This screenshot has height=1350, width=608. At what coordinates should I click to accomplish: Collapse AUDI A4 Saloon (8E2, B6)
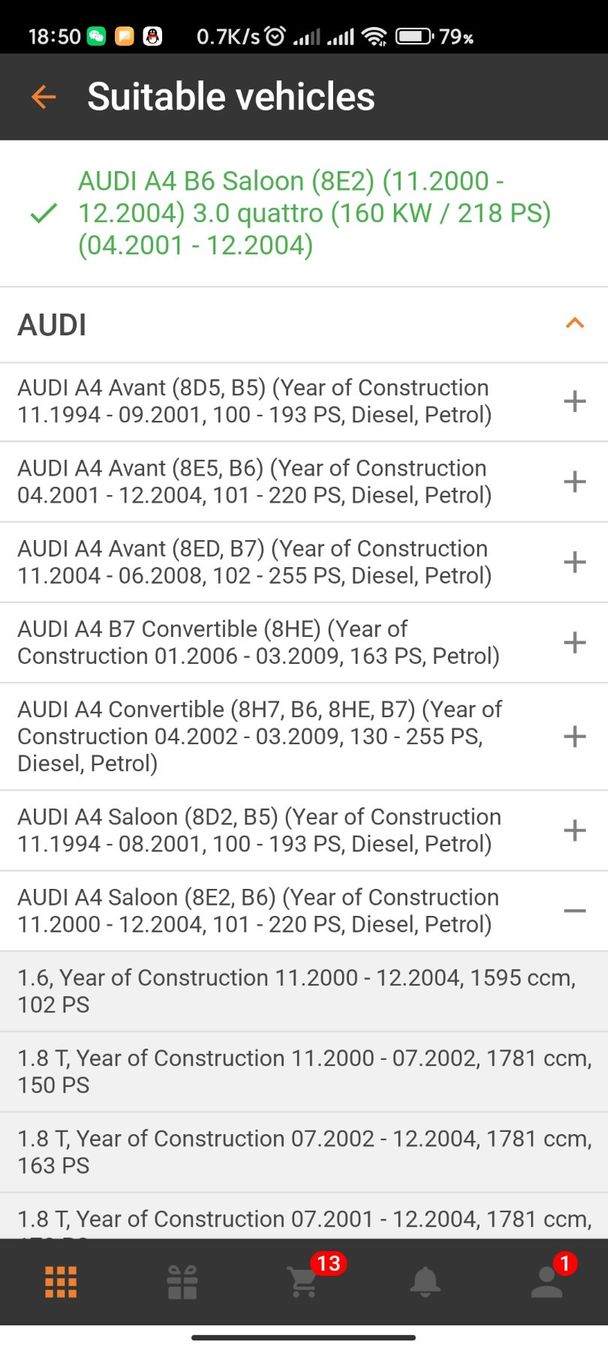point(574,911)
